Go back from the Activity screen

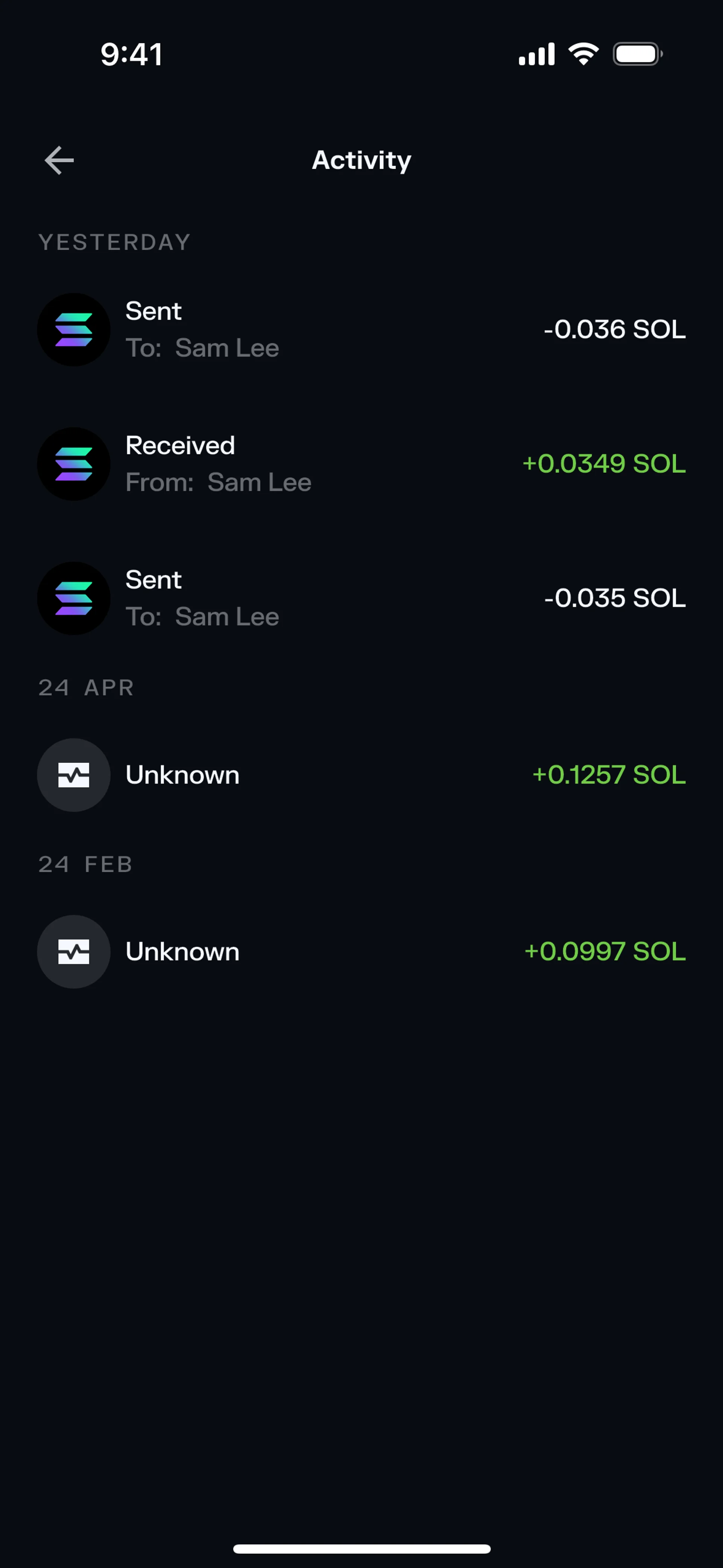(x=59, y=161)
